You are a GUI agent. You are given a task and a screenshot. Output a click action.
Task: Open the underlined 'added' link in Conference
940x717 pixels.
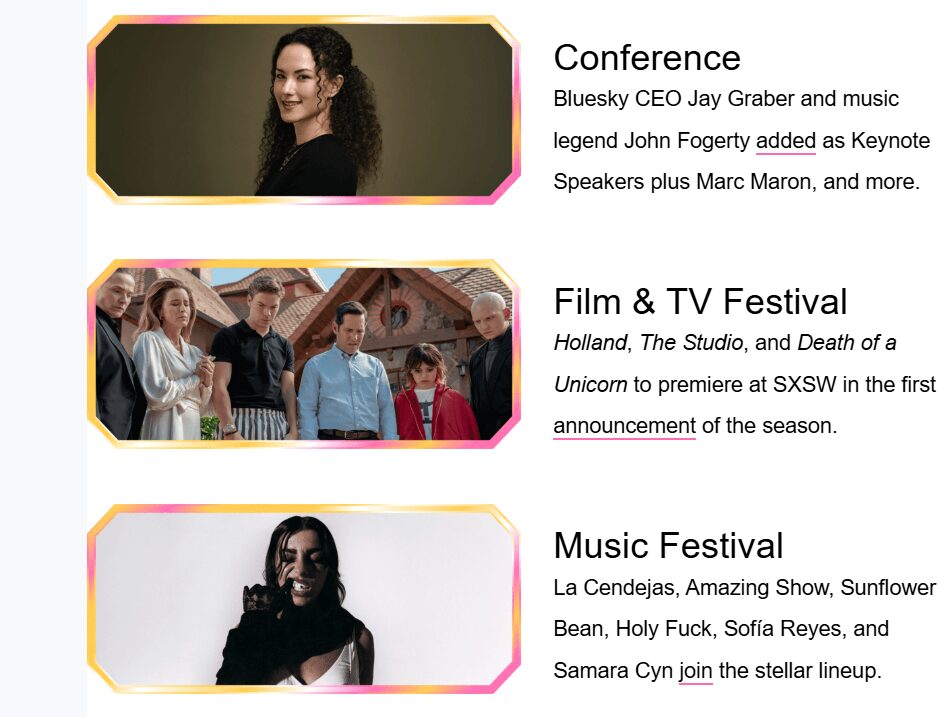785,141
